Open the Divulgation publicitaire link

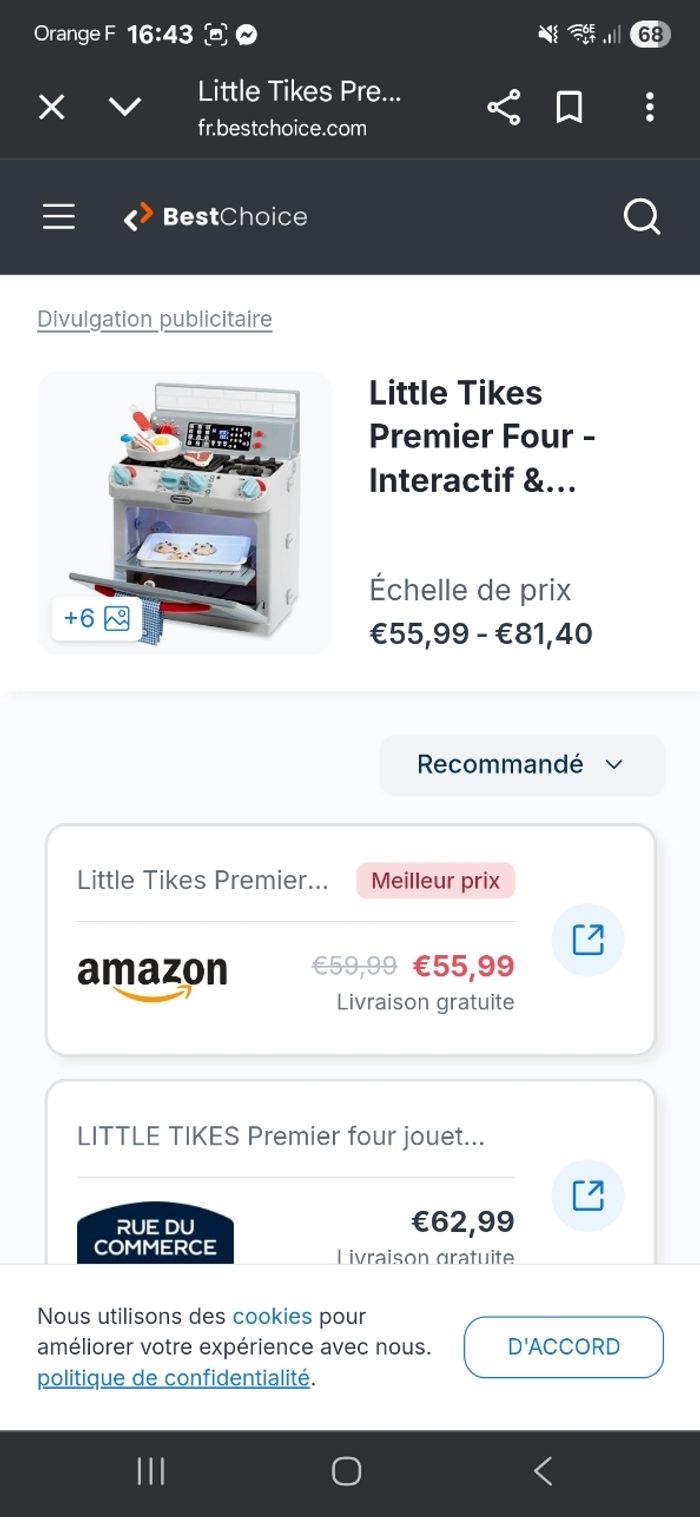coord(154,319)
